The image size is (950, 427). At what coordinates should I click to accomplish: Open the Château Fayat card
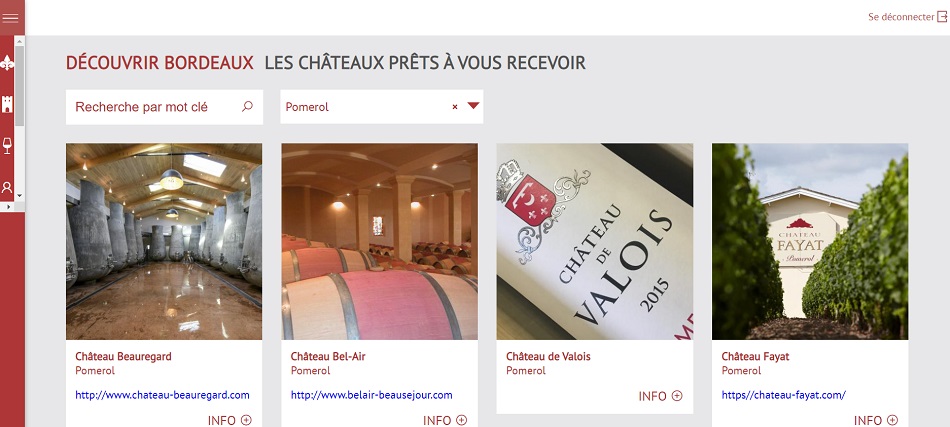810,241
